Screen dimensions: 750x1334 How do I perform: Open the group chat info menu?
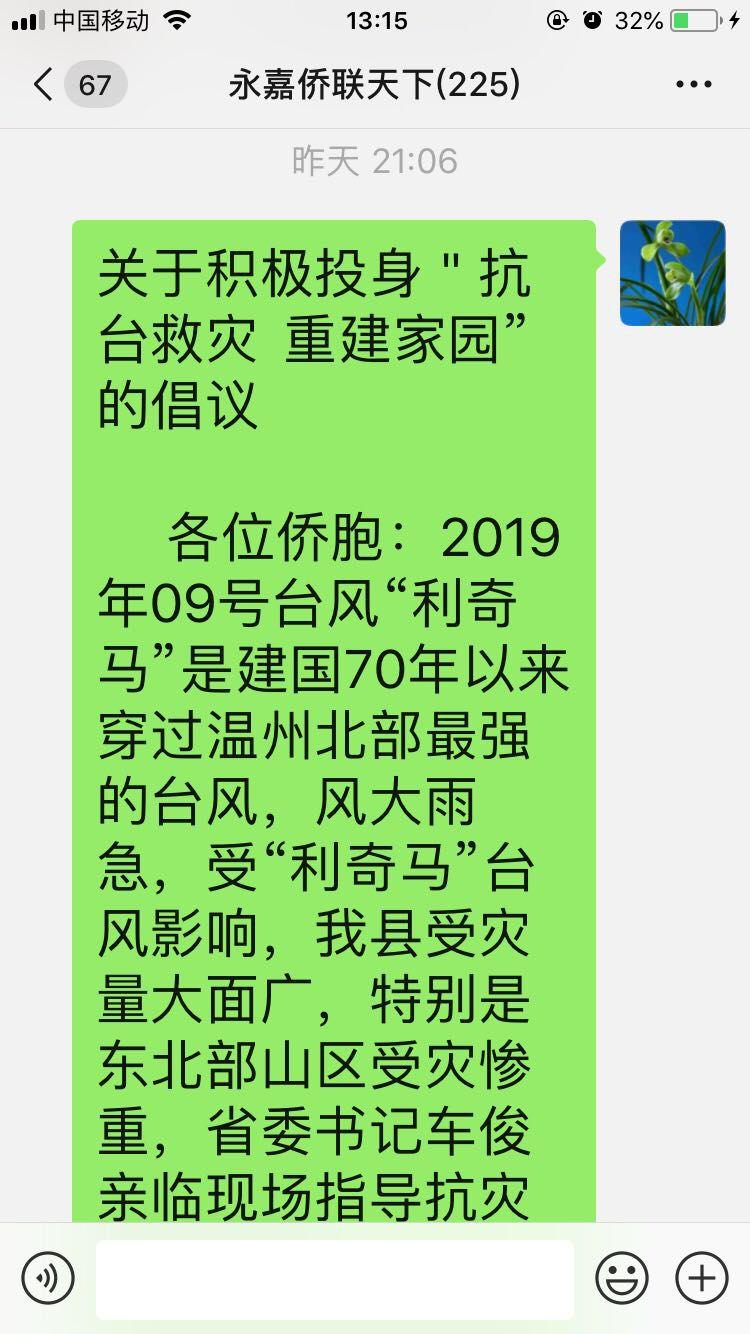(x=693, y=85)
